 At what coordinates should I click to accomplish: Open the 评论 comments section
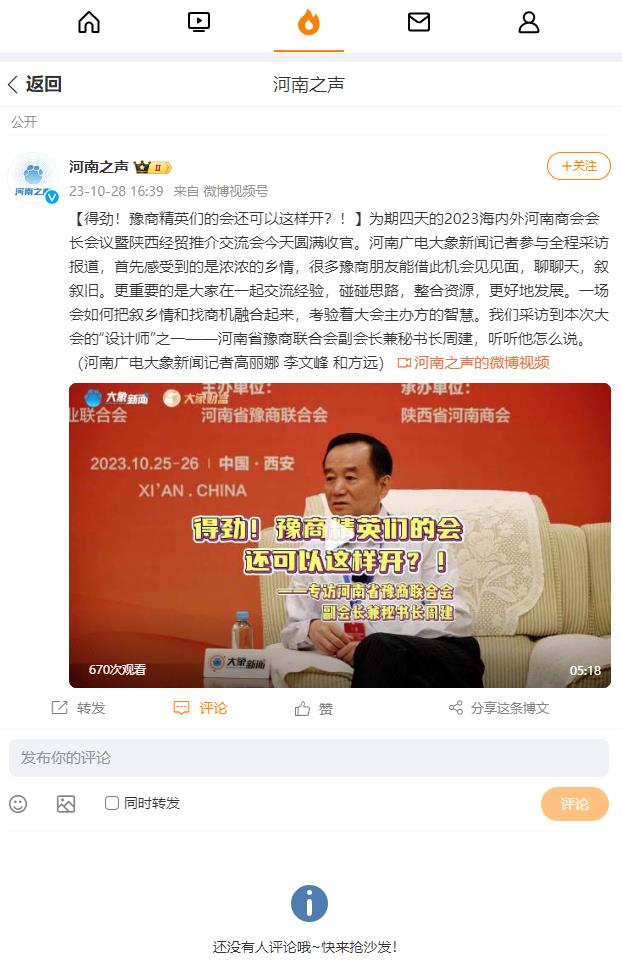tap(200, 708)
